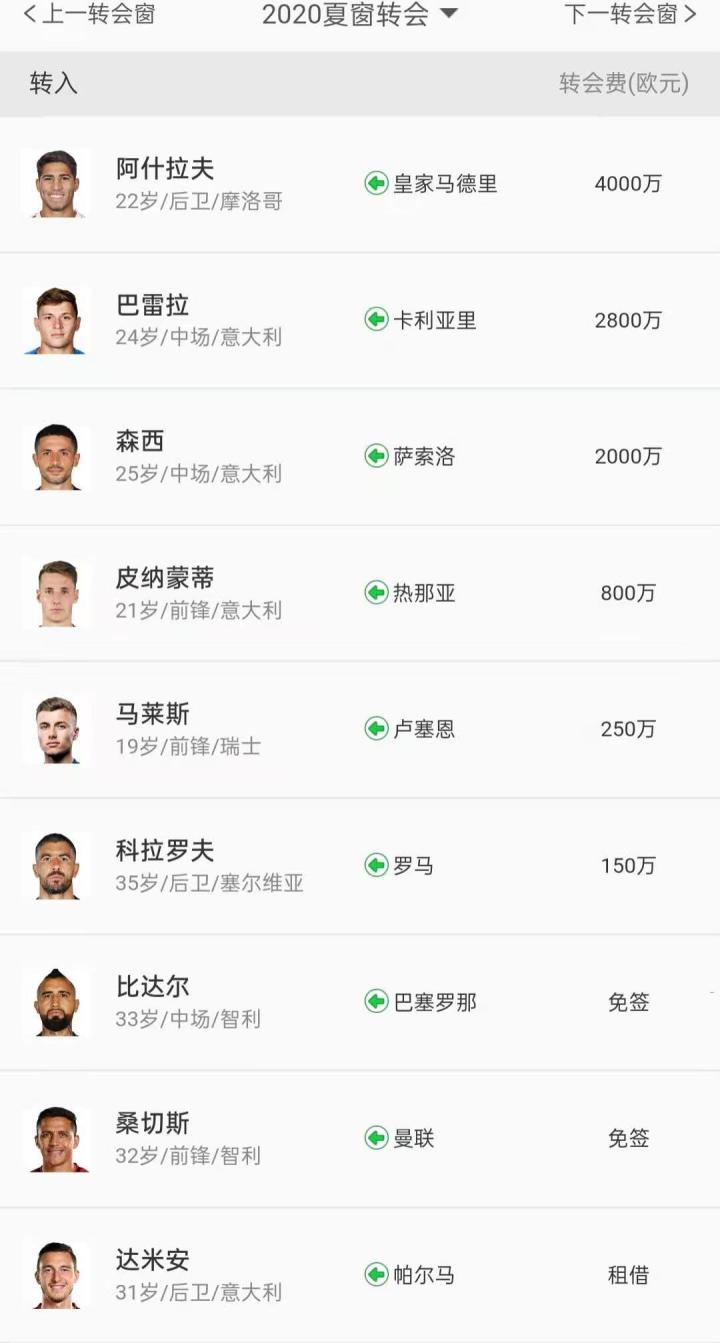Open 巴雷拉's transfer row

click(360, 320)
